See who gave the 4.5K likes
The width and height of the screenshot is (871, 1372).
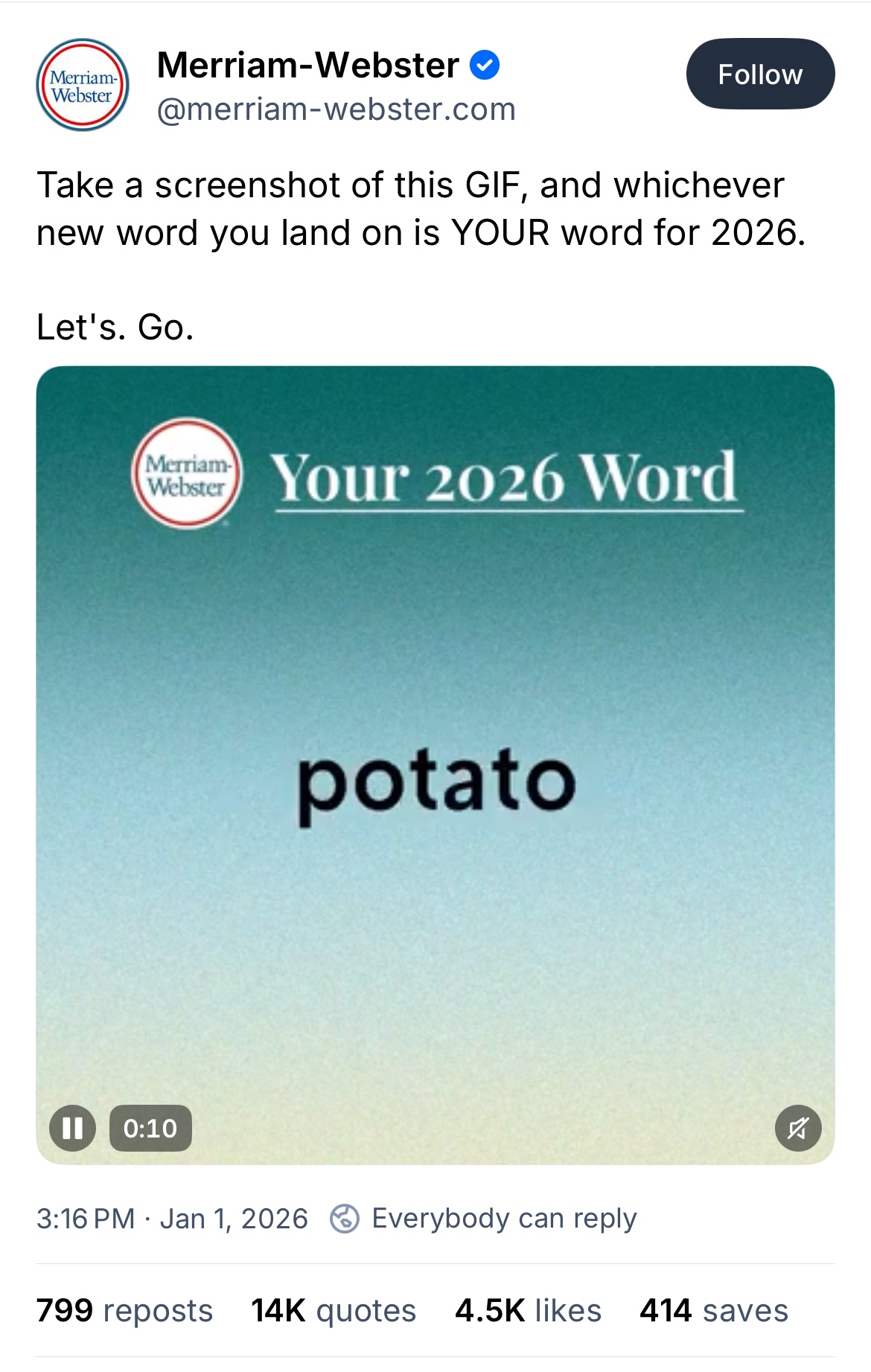coord(528,1311)
